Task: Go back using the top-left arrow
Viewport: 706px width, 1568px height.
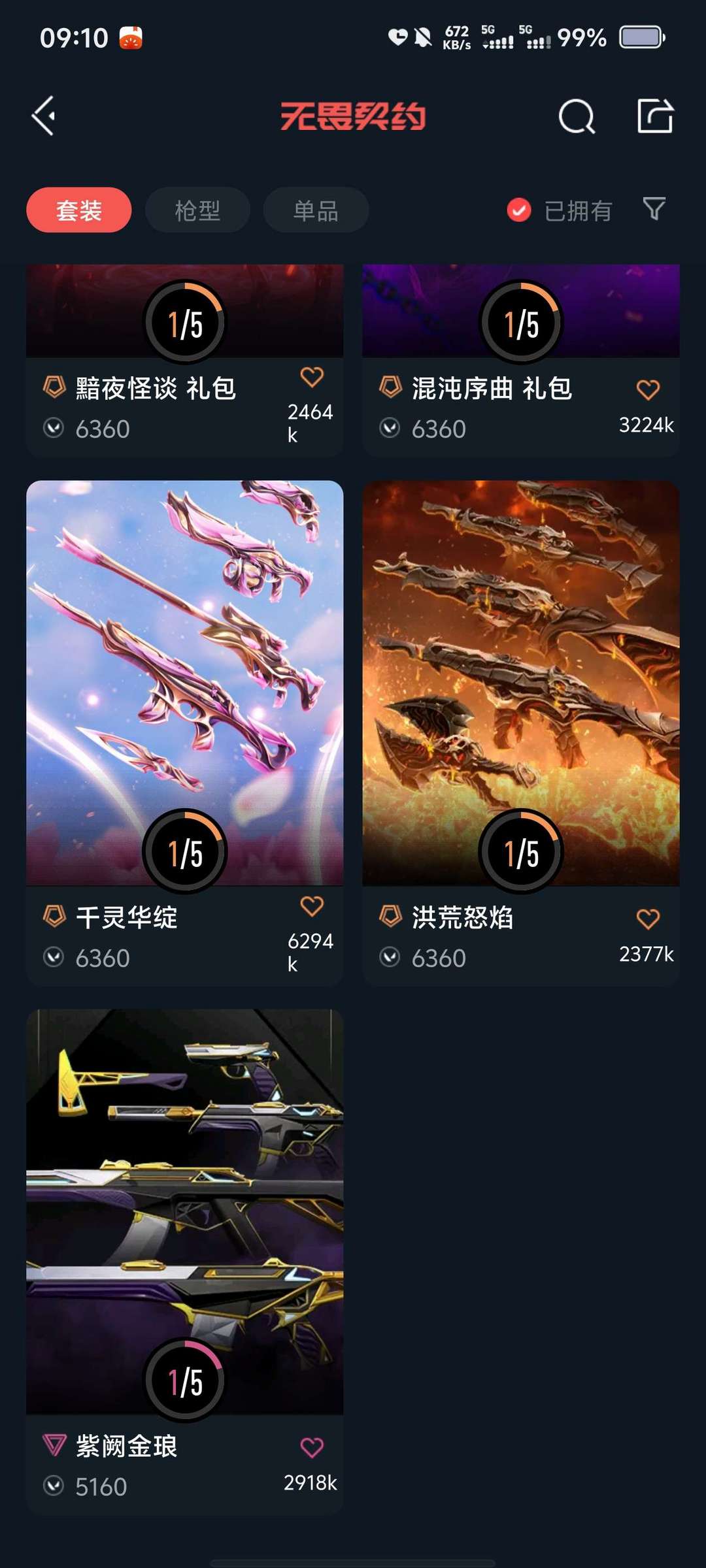Action: [x=44, y=116]
